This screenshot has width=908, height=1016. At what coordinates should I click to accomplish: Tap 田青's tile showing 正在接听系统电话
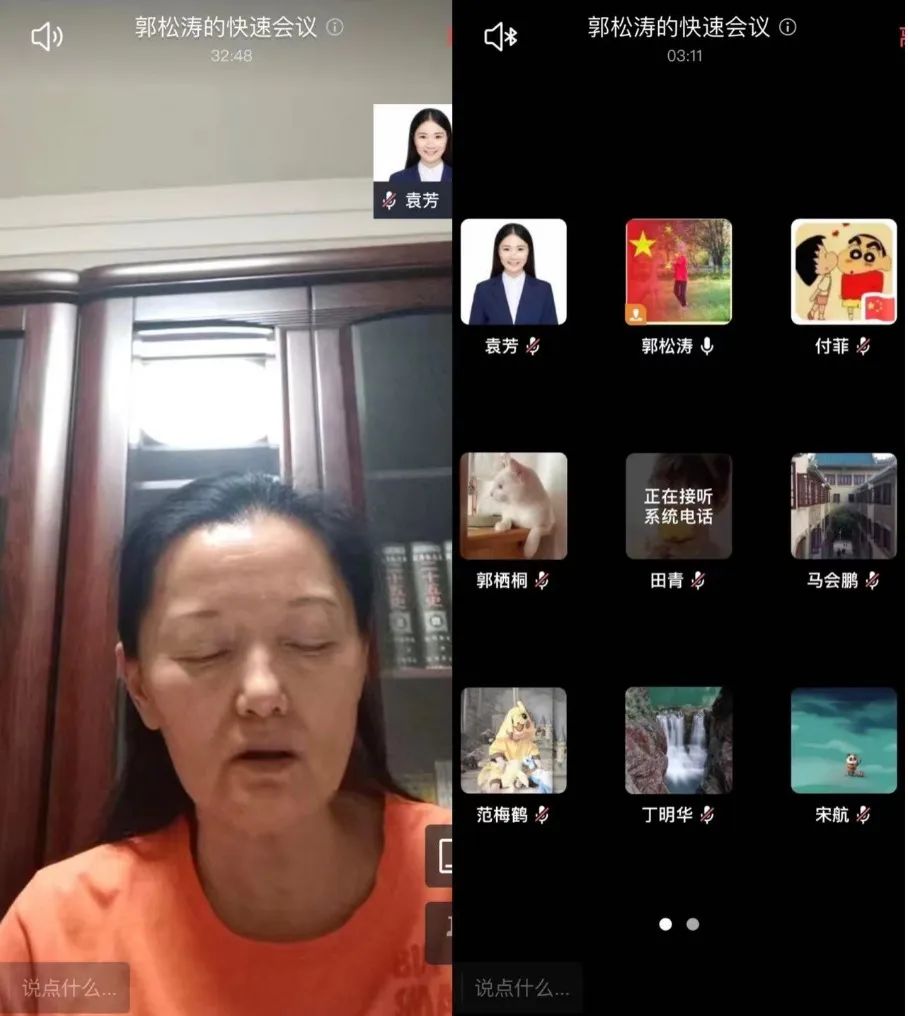tap(678, 506)
